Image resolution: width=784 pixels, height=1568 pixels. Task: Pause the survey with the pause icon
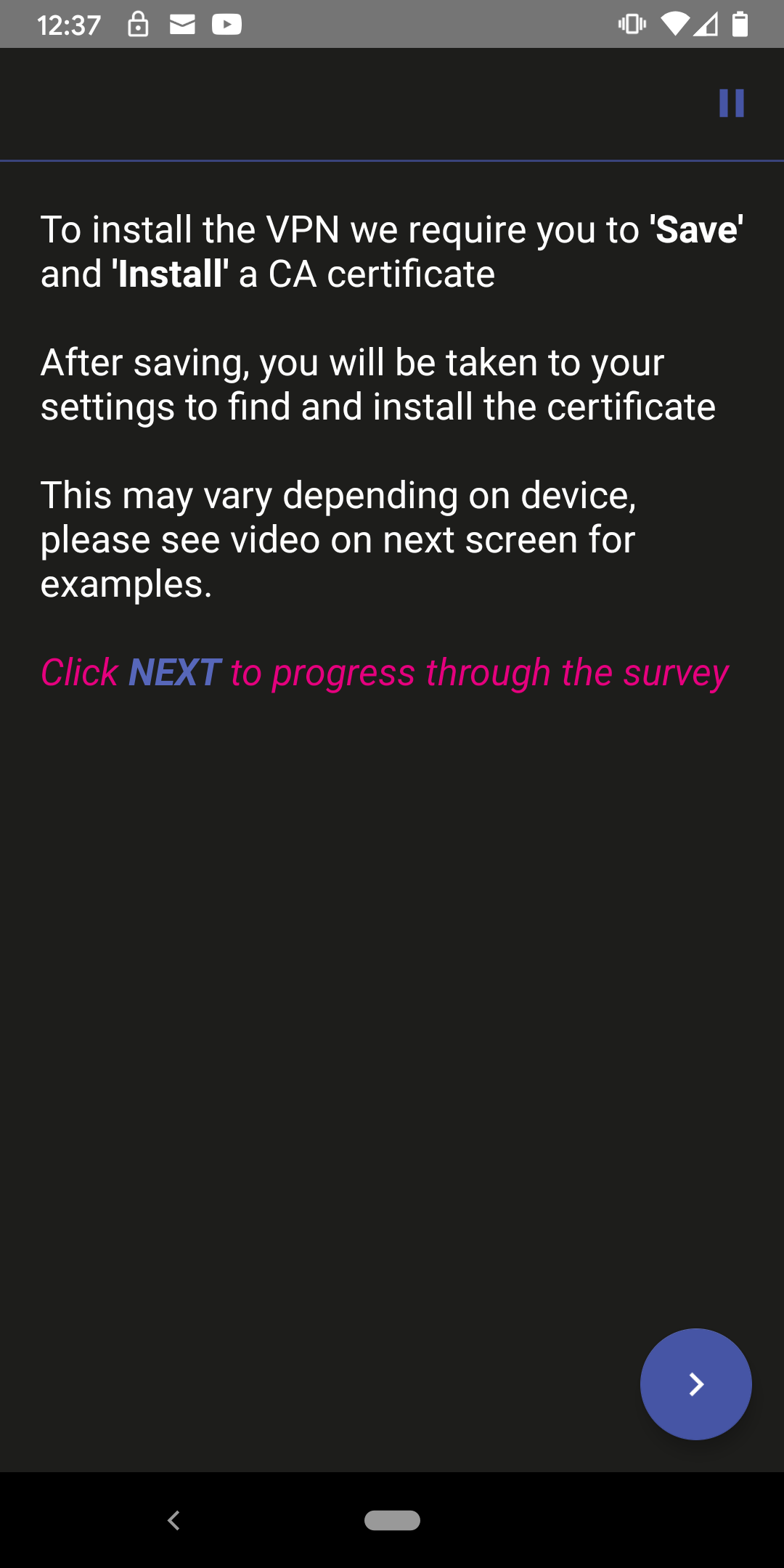point(732,103)
